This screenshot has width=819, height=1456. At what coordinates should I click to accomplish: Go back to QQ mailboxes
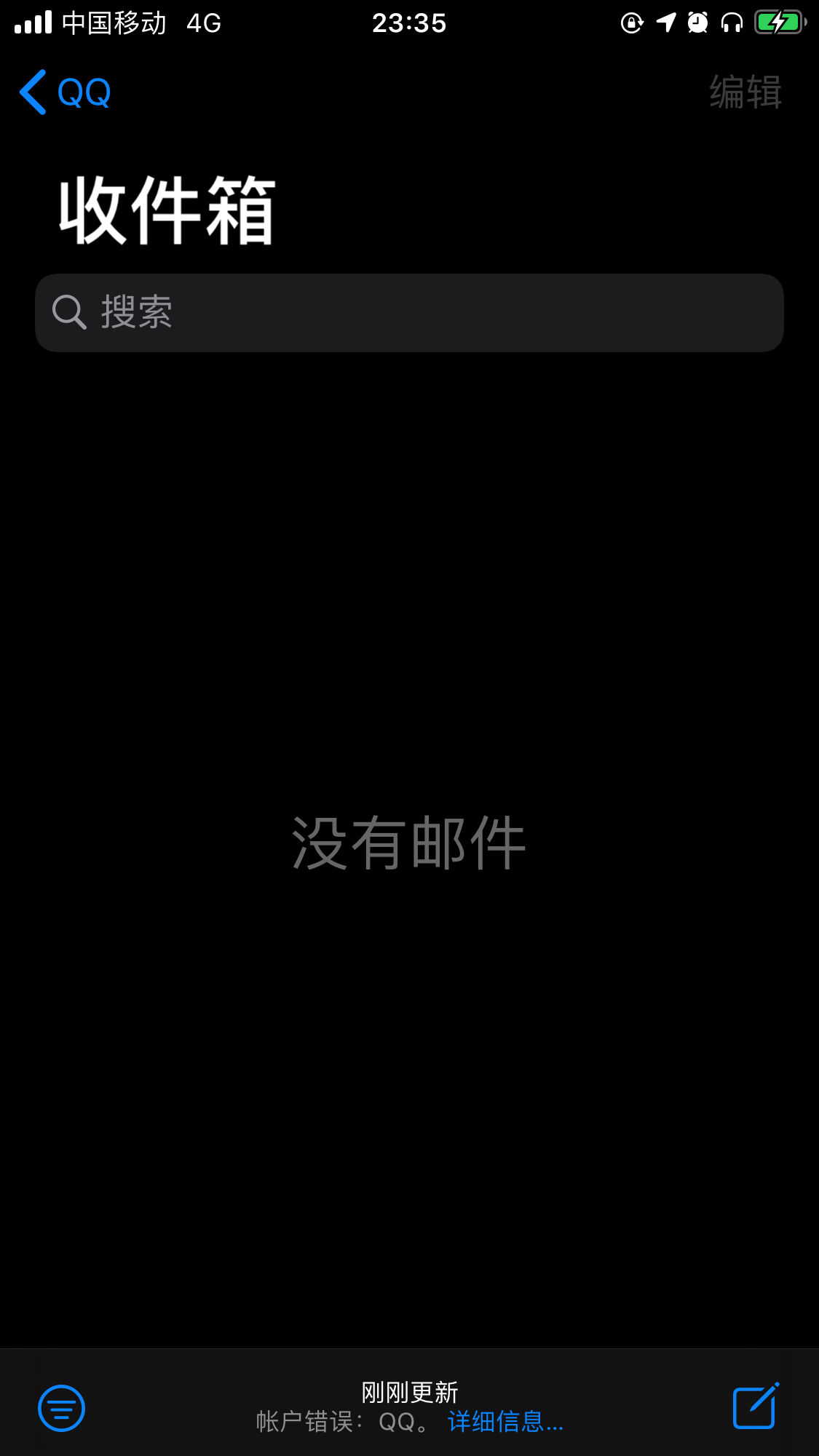(x=66, y=92)
